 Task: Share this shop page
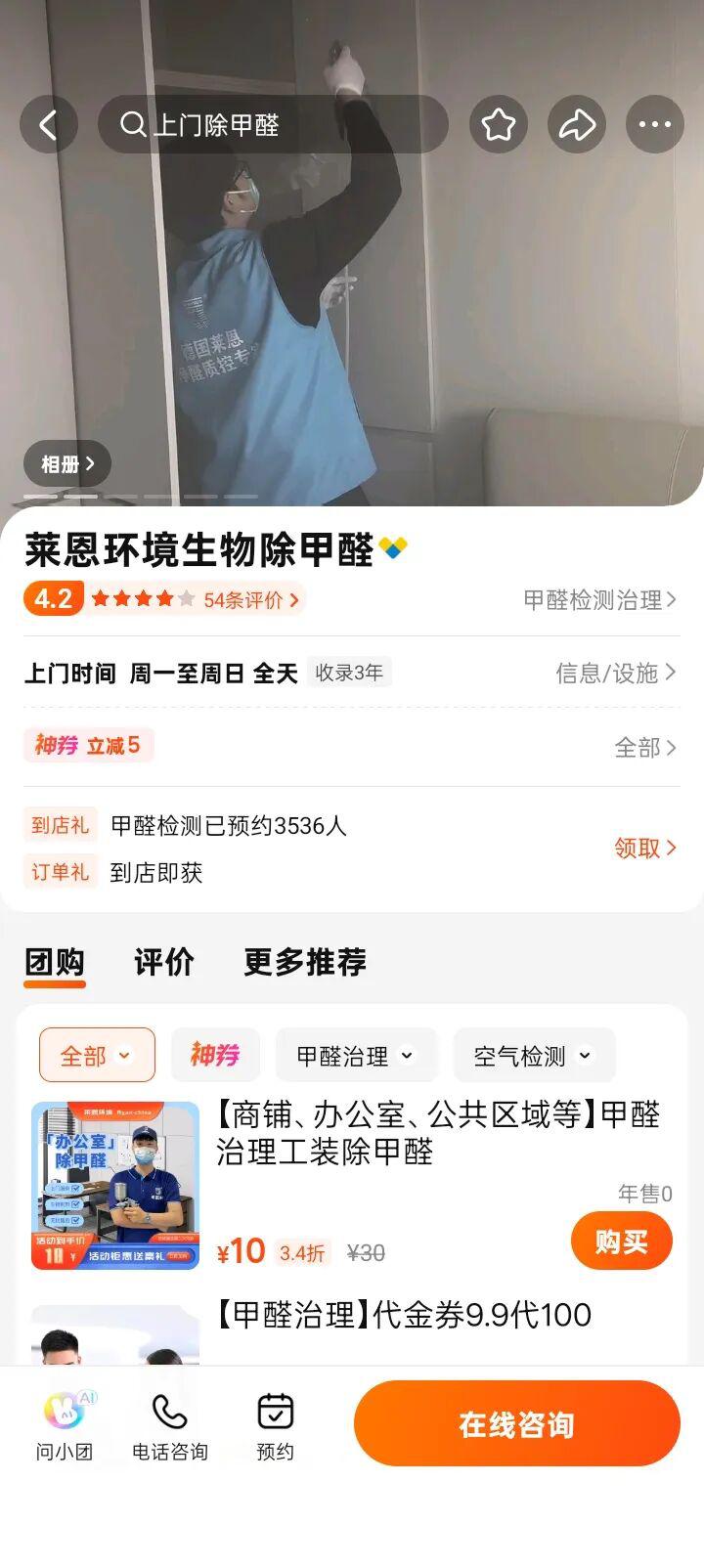577,124
